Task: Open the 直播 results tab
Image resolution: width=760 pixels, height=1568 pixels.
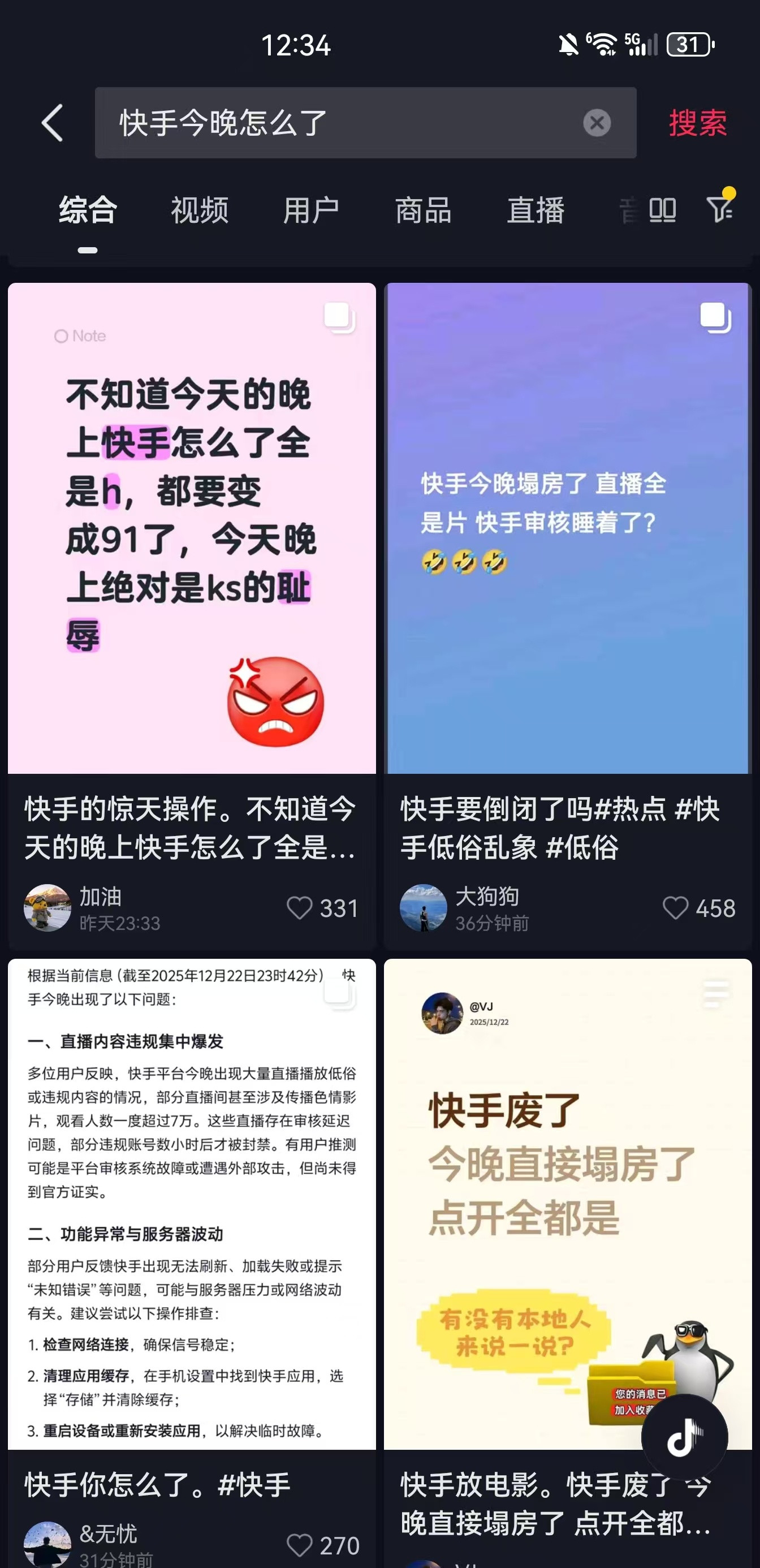Action: (x=535, y=209)
